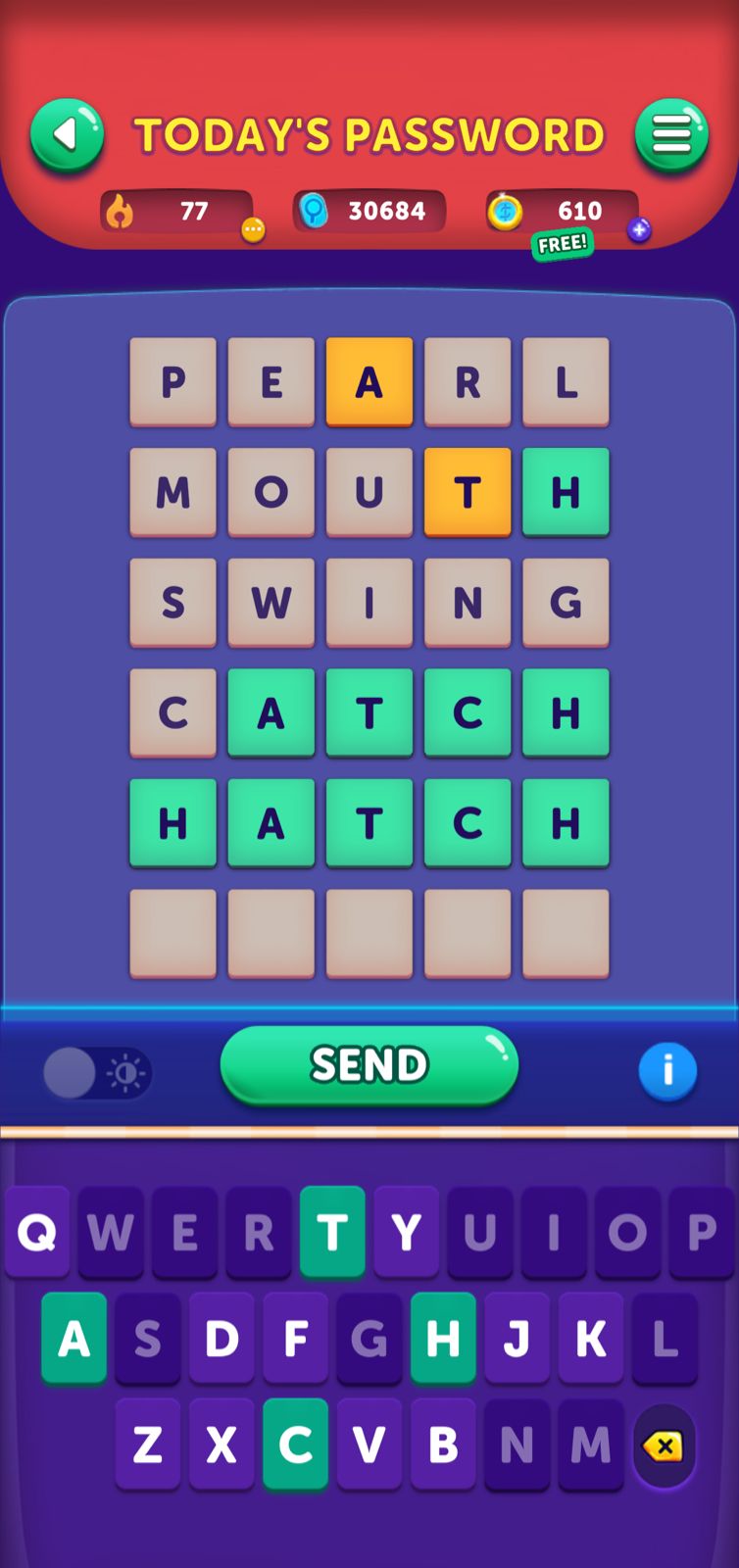
Task: Choose the F key
Action: [295, 1338]
